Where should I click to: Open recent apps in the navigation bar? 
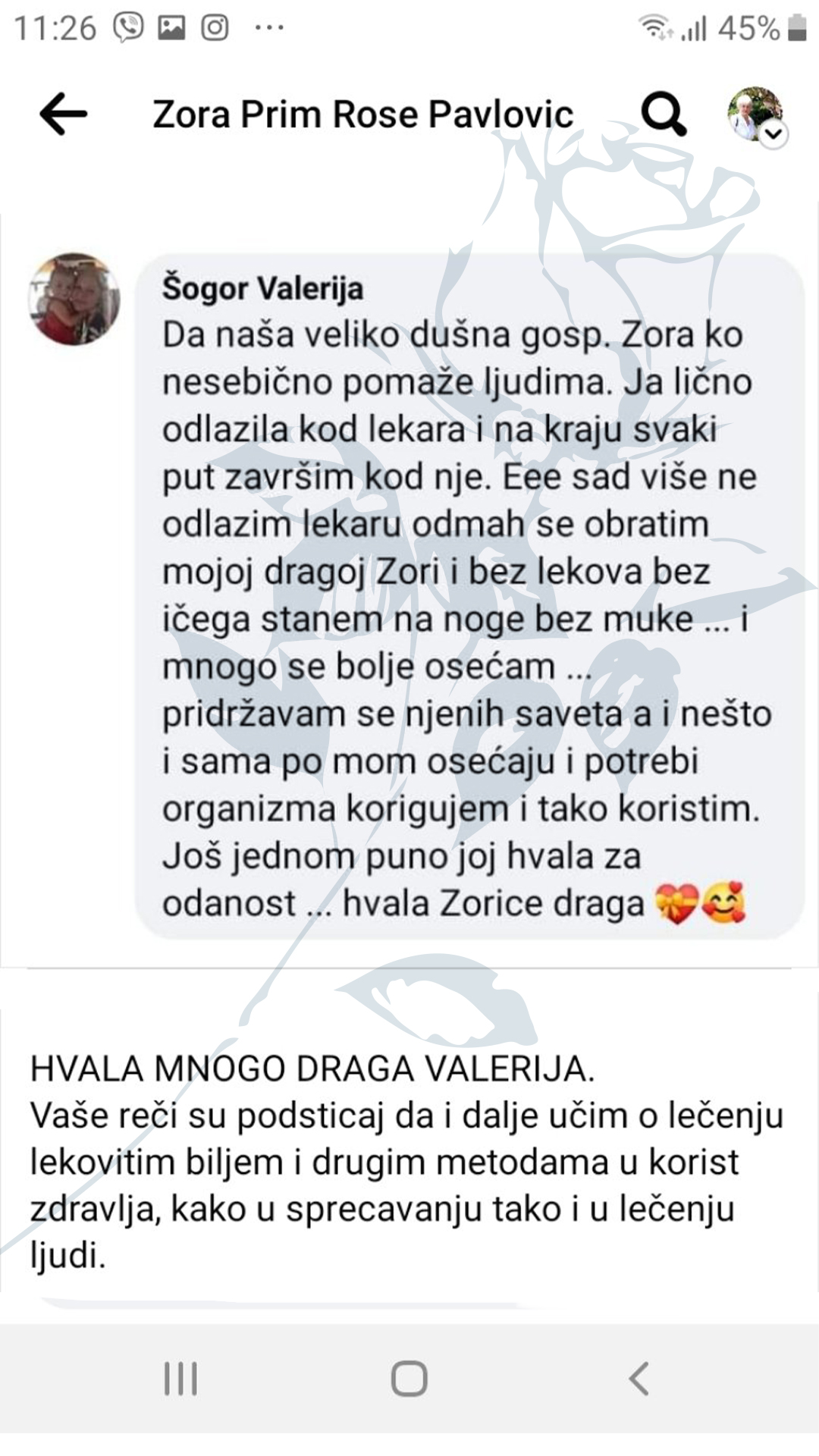(x=180, y=1378)
